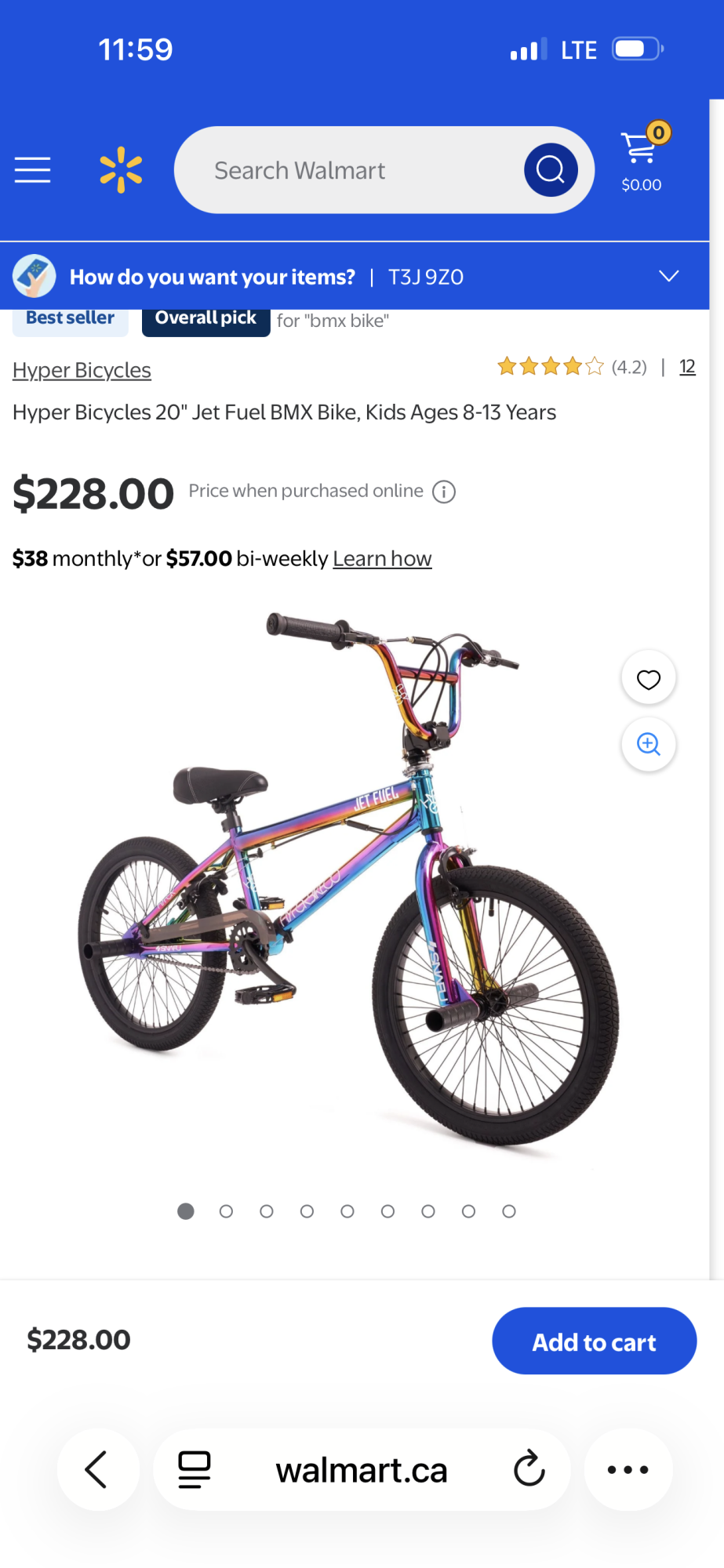Open Learn how financing link
Viewport: 724px width, 1568px height.
pos(382,559)
